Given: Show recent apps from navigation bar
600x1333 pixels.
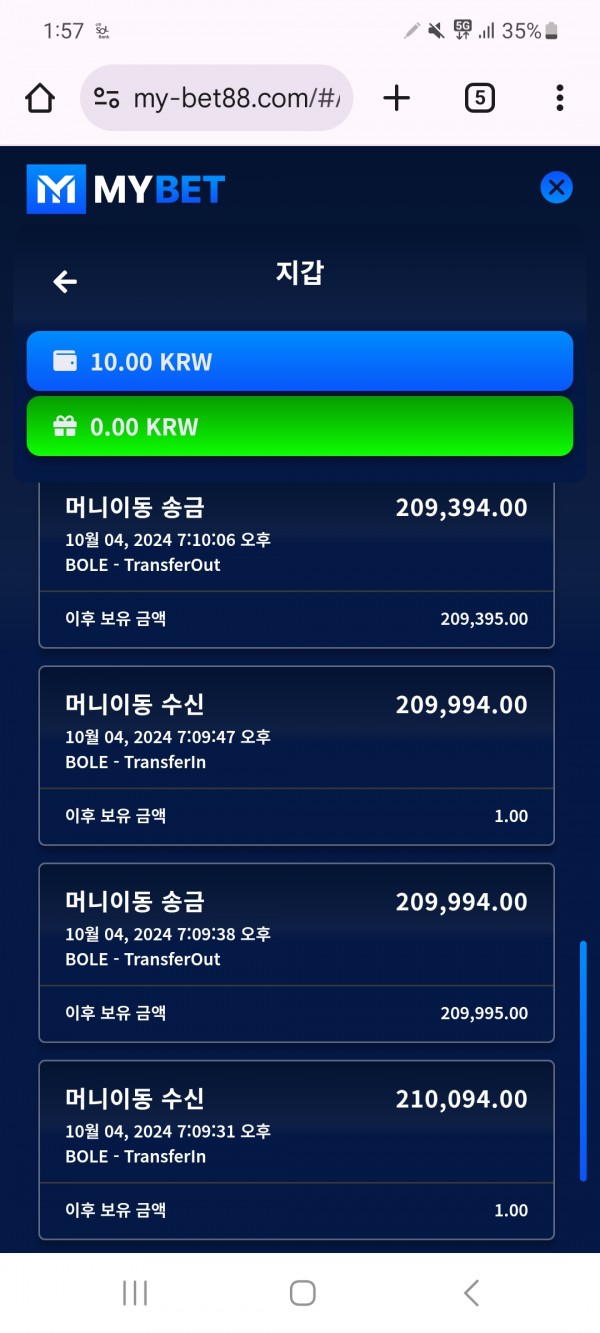Looking at the screenshot, I should [135, 1292].
